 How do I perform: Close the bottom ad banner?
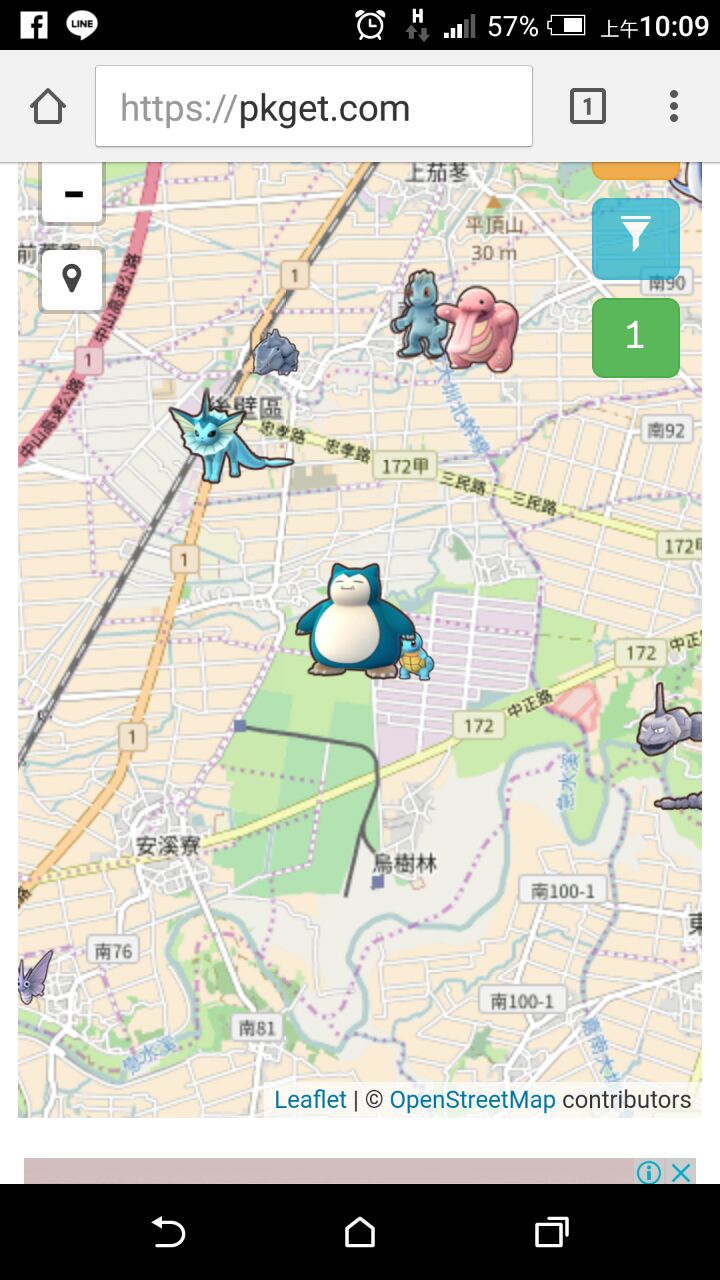pos(681,1172)
